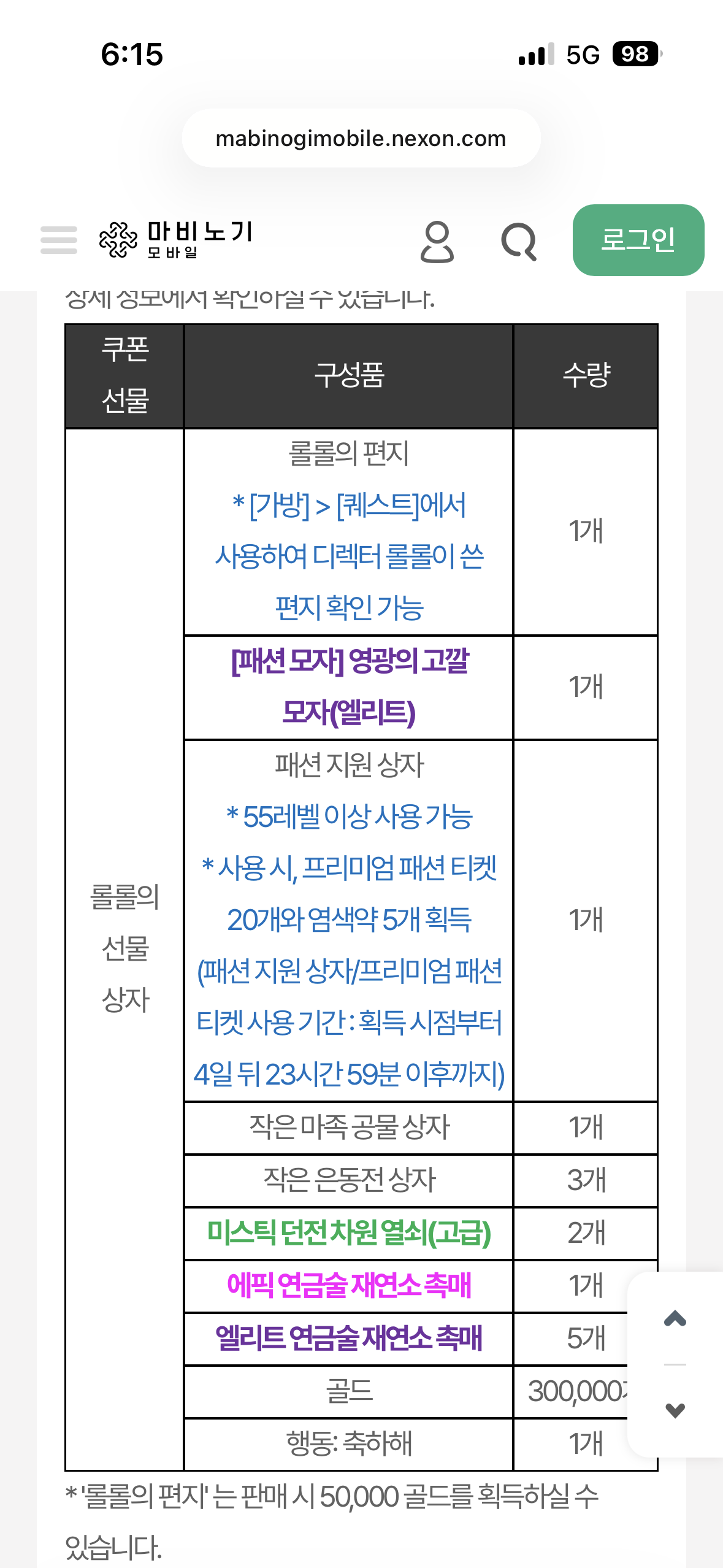Tap the green 로그인 button
Screen dimensions: 723x1568
coord(638,240)
